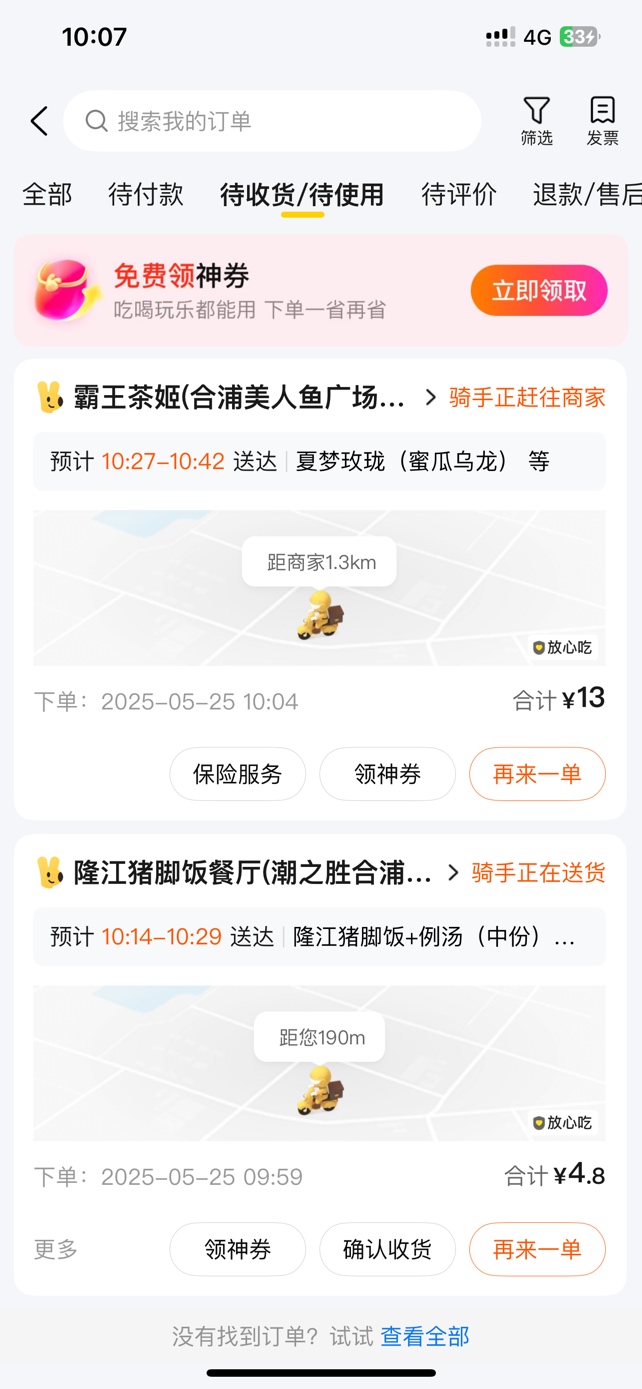View rider map showing 距商家1.3km
The image size is (642, 1389).
tap(319, 588)
